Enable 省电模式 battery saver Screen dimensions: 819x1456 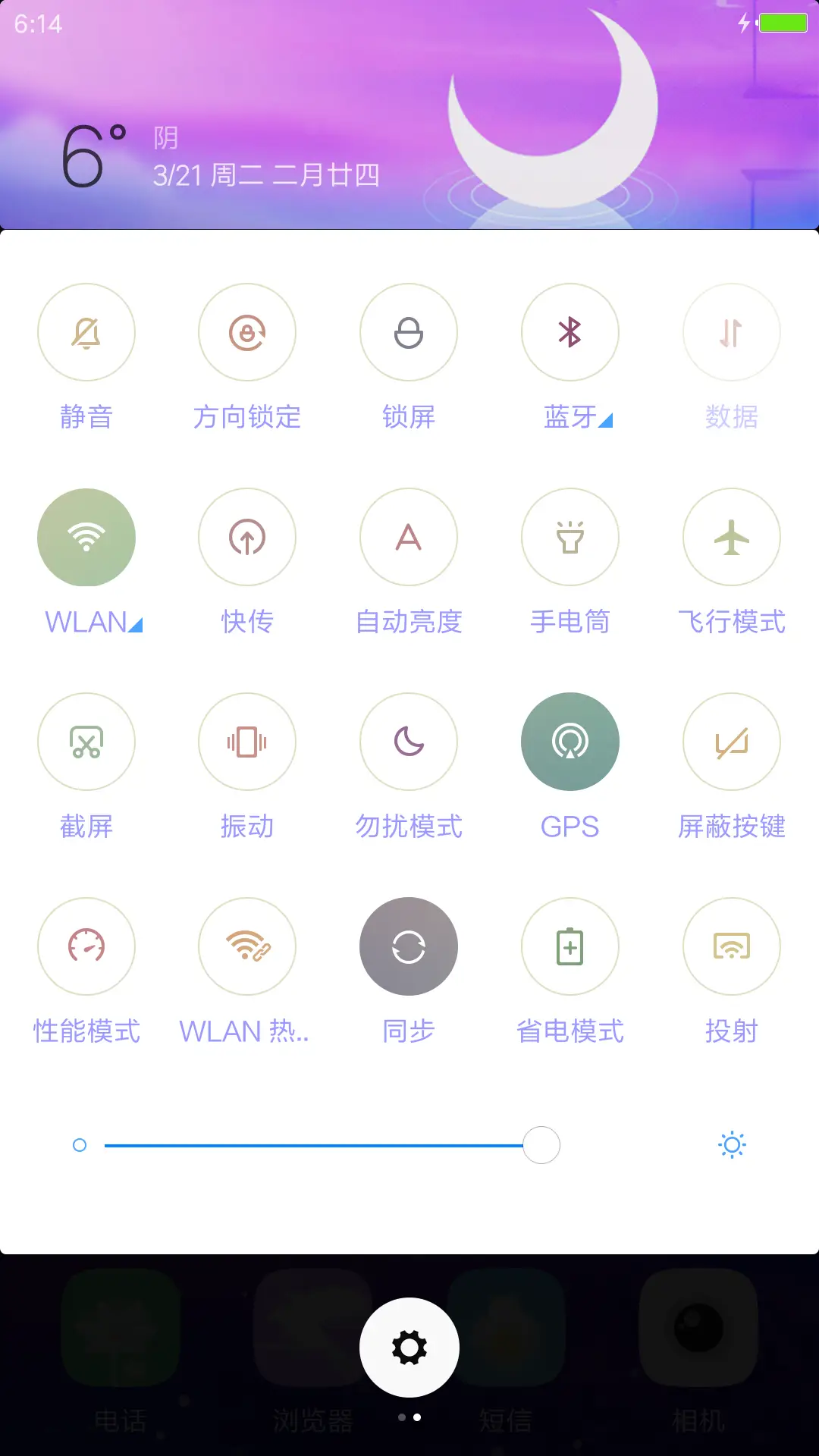click(x=570, y=946)
